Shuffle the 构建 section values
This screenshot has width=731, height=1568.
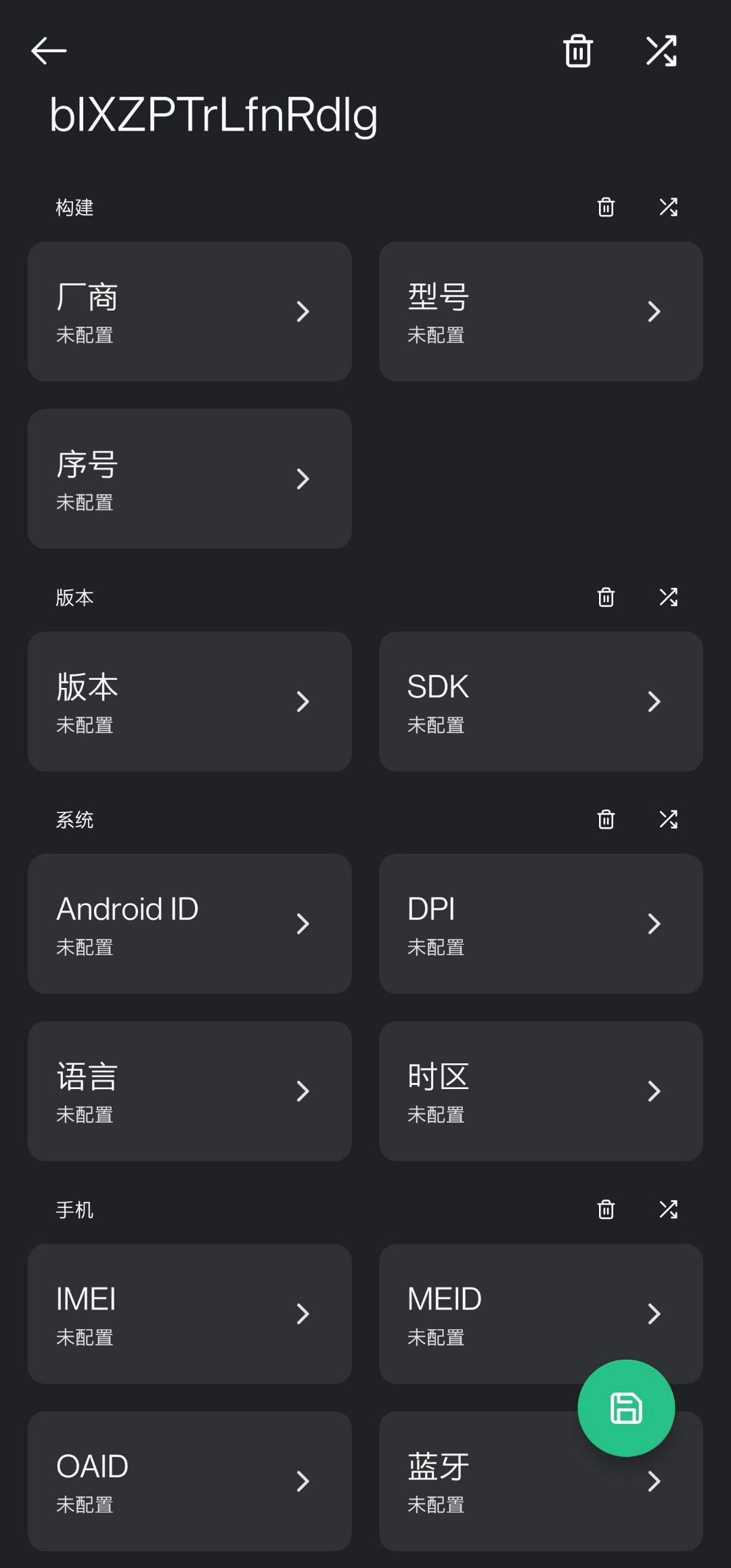[668, 207]
